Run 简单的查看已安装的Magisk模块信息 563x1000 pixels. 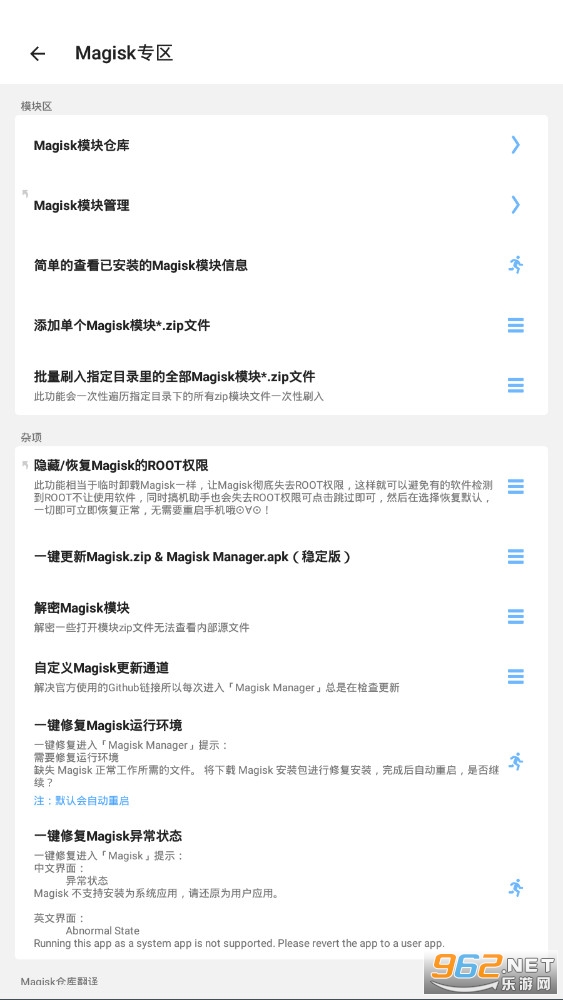(281, 265)
